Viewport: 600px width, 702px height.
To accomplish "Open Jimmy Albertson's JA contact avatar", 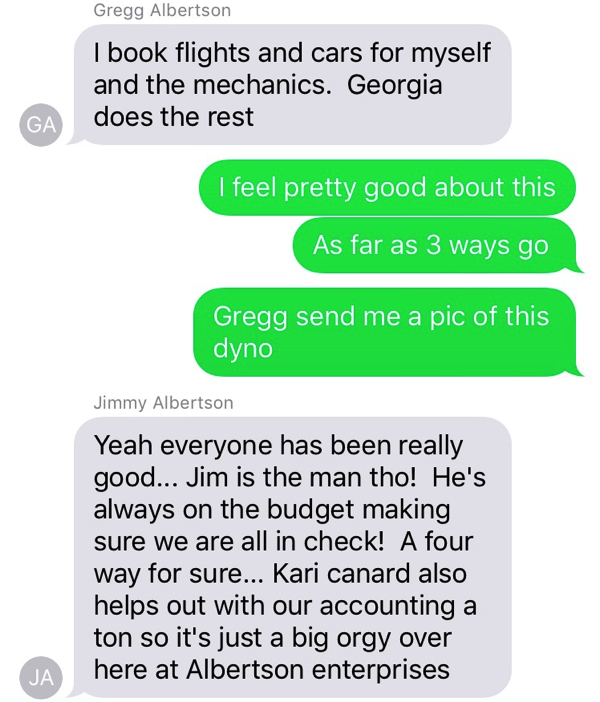I will 41,677.
